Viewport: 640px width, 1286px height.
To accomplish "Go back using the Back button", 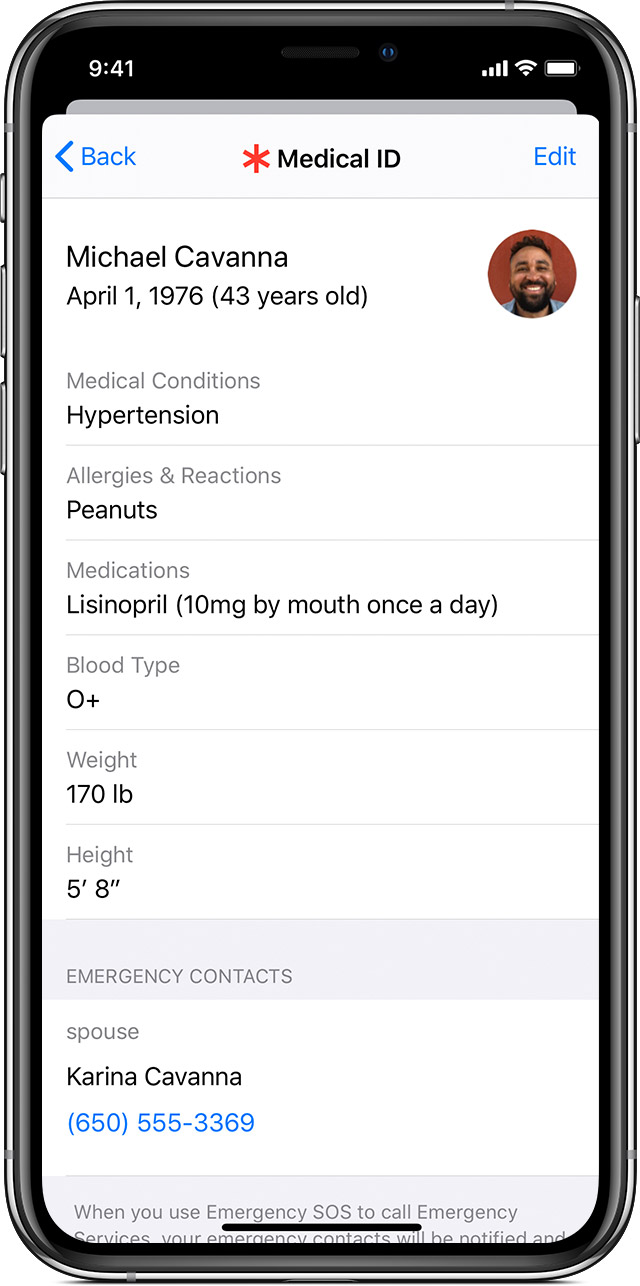I will [x=96, y=157].
